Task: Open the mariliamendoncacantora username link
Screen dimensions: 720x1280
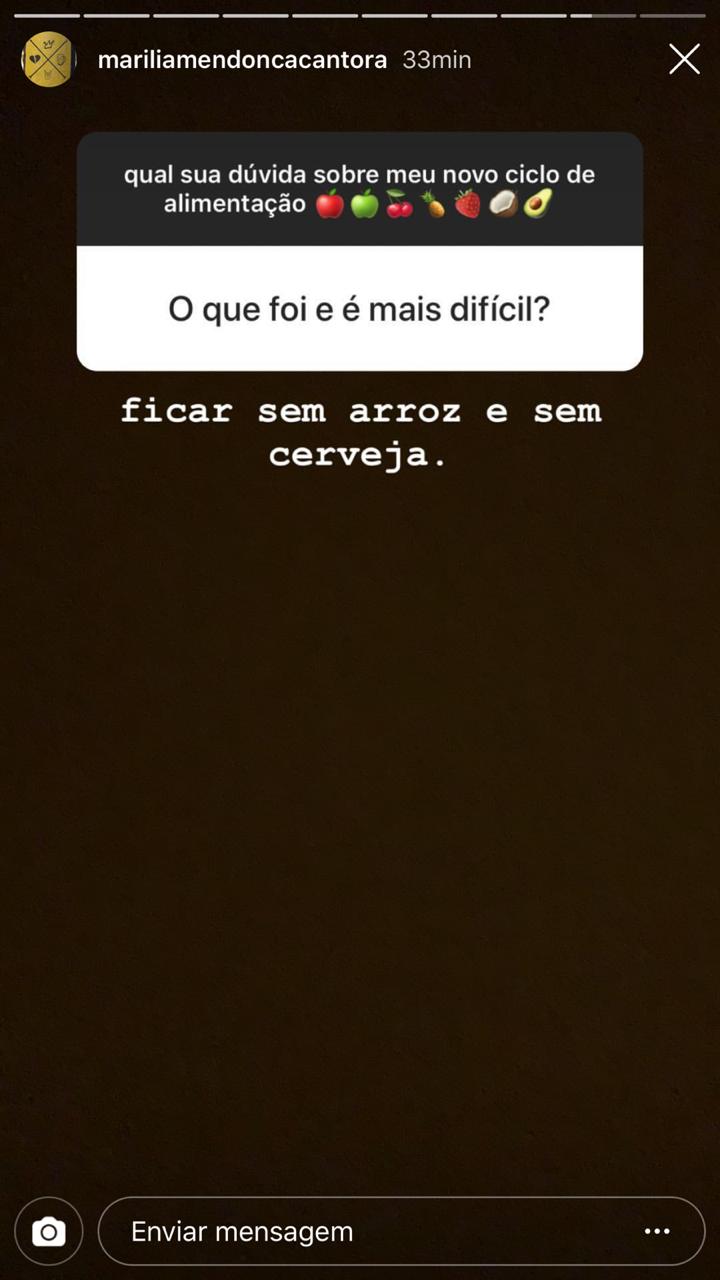Action: click(x=242, y=60)
